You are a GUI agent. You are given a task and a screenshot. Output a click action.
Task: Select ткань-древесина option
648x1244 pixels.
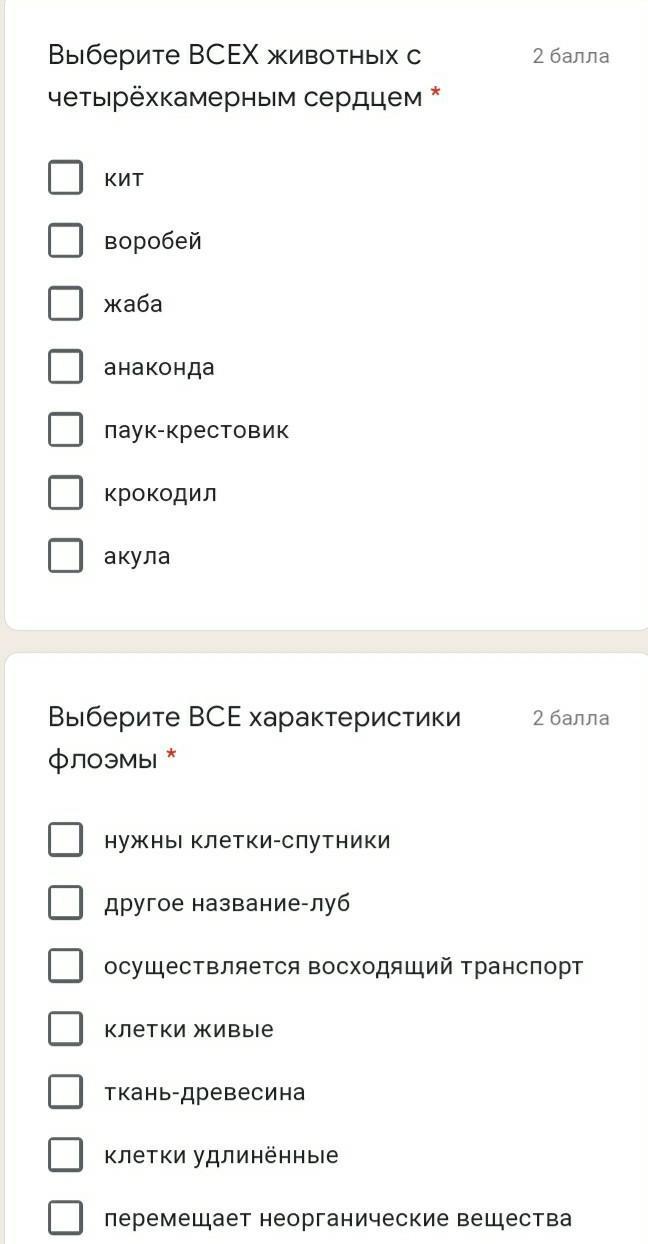click(65, 1092)
